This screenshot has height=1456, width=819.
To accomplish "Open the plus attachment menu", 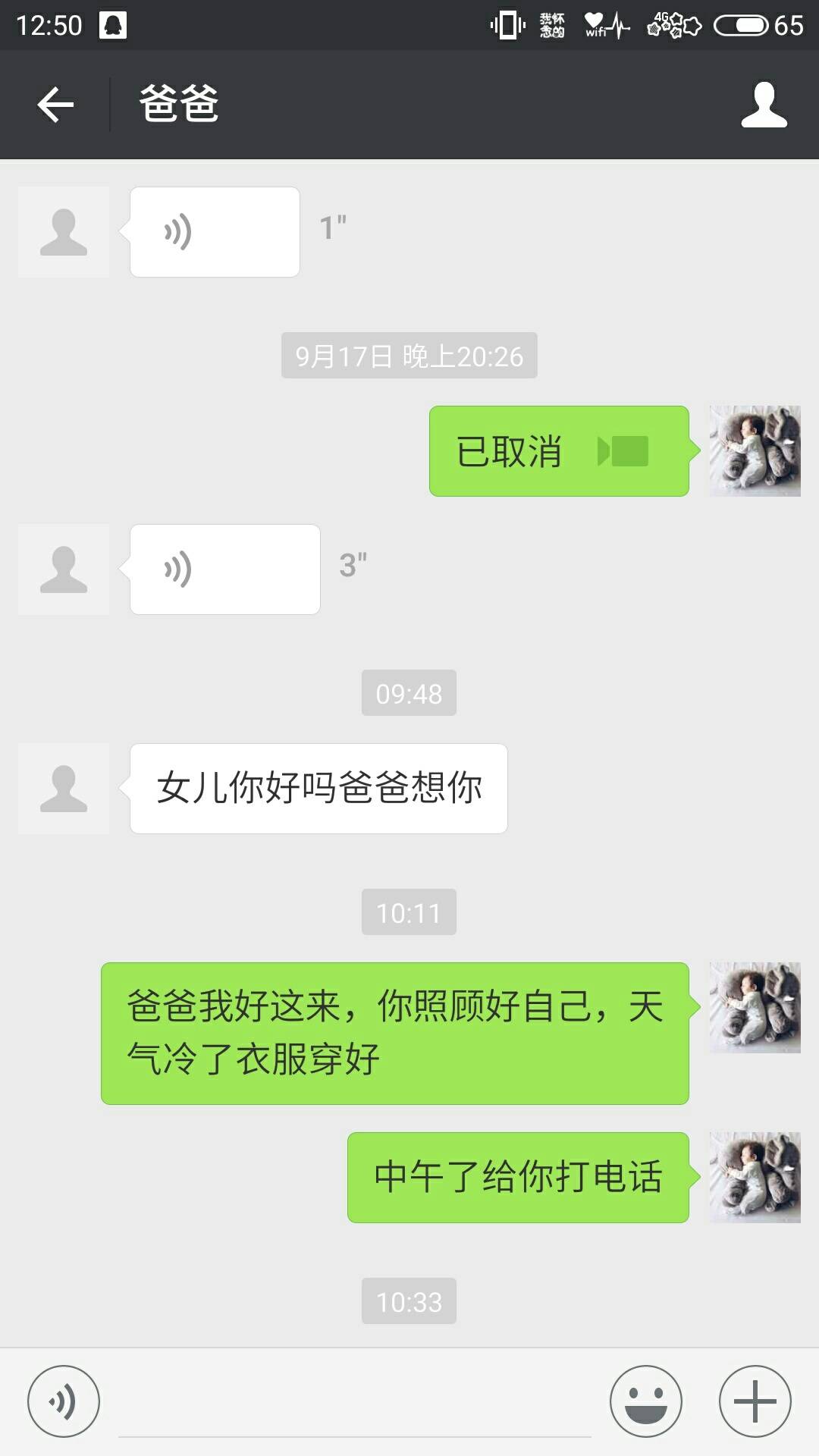I will [x=755, y=1401].
